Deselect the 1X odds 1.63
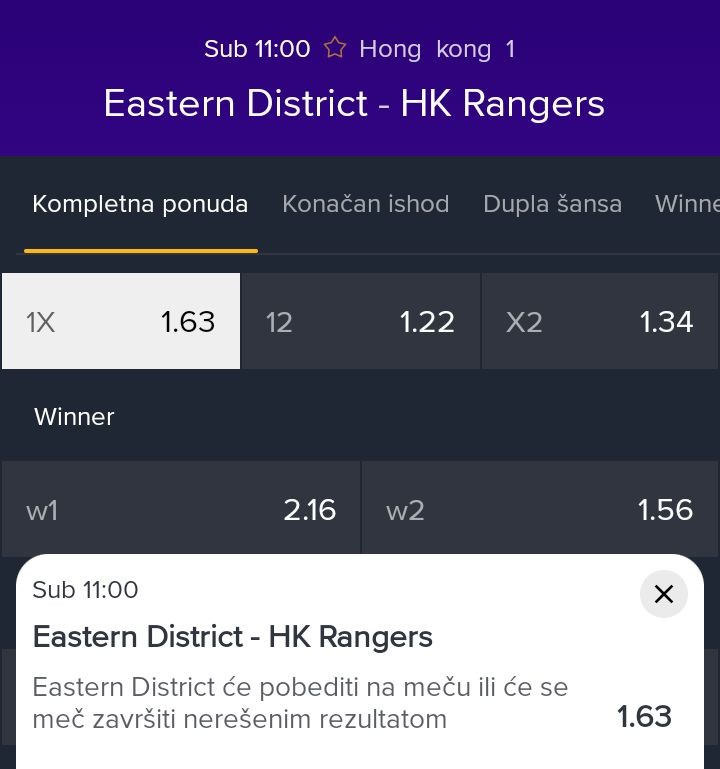The image size is (720, 769). pos(121,321)
